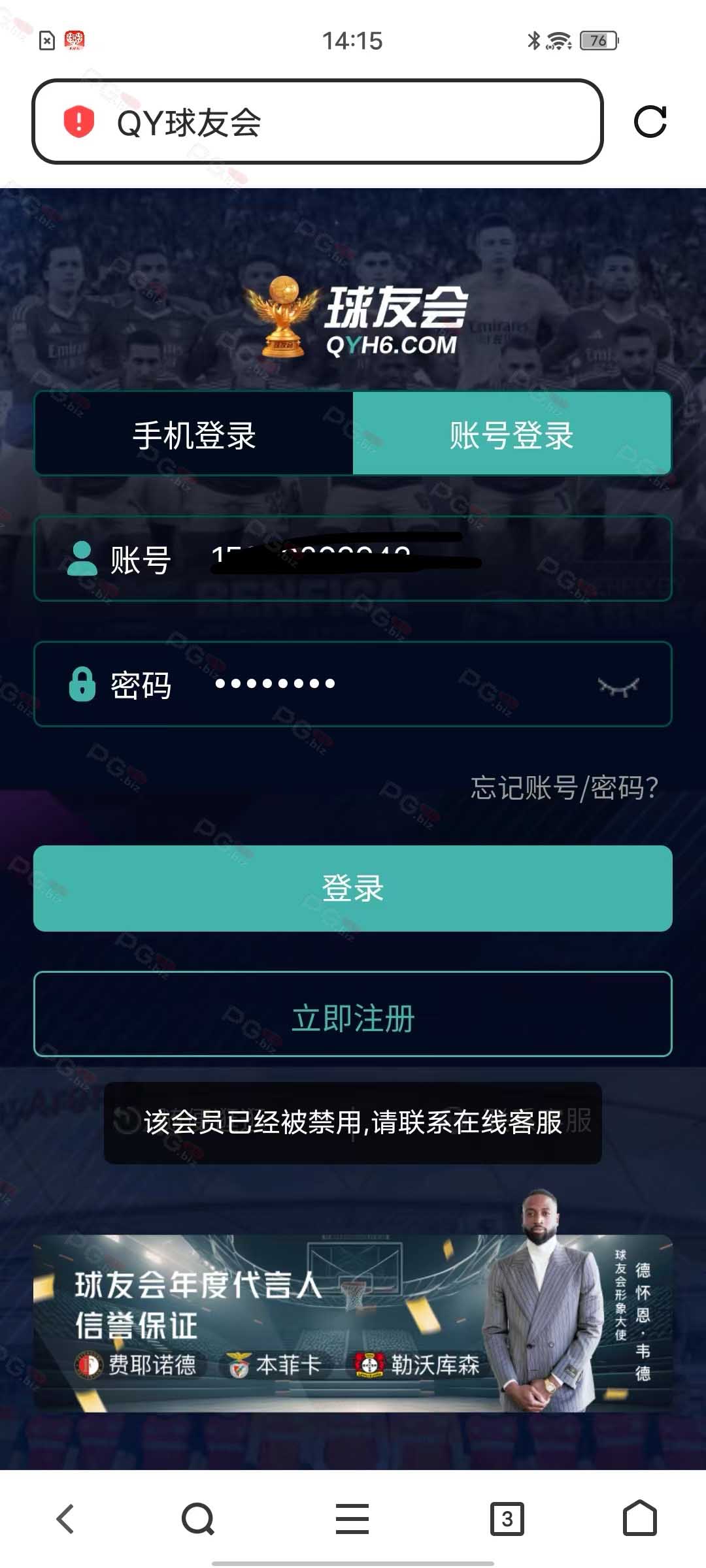Tap 立即注册 to register
This screenshot has width=706, height=1568.
(353, 1014)
